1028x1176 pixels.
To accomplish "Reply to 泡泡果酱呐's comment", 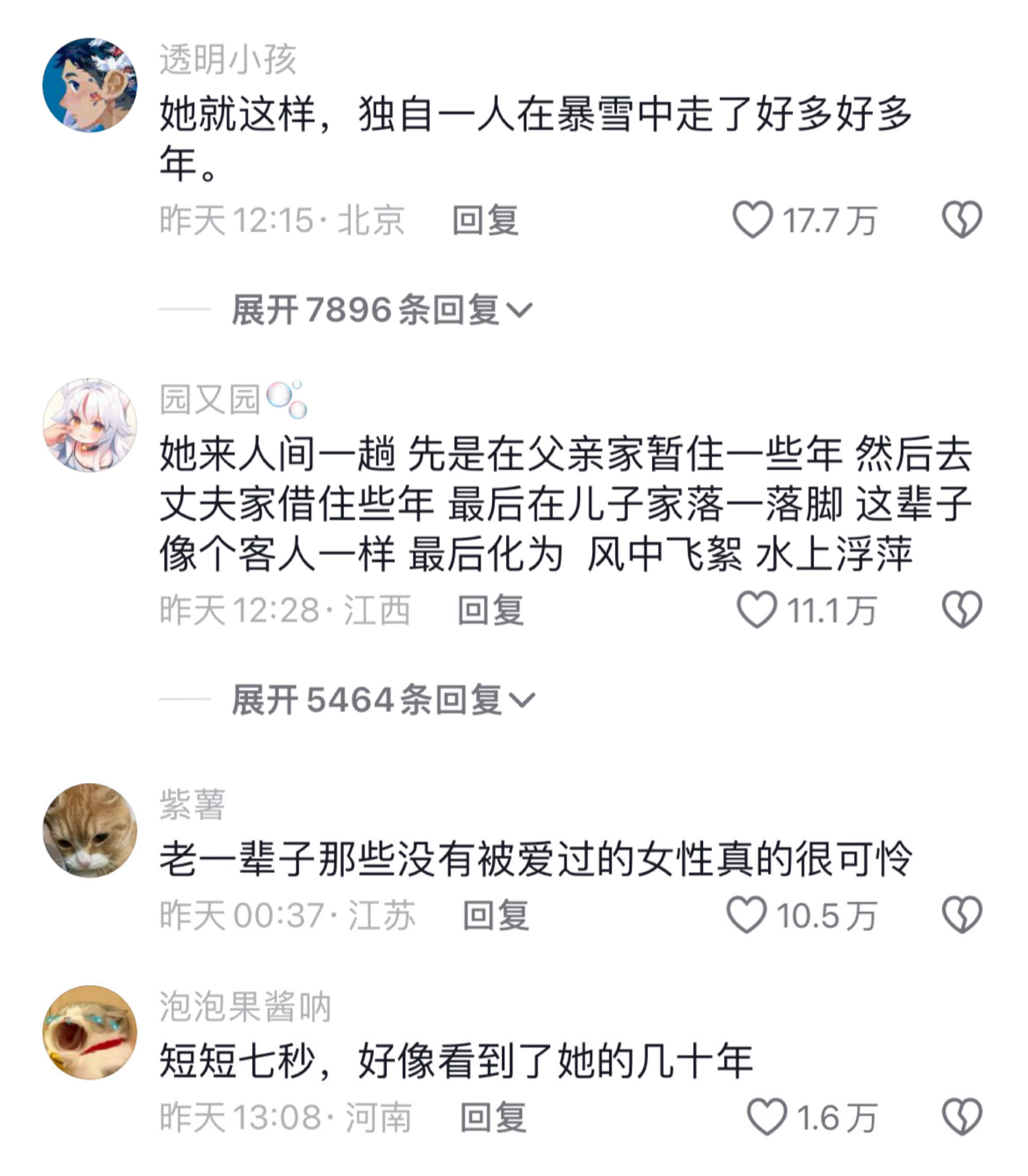I will tap(493, 1117).
